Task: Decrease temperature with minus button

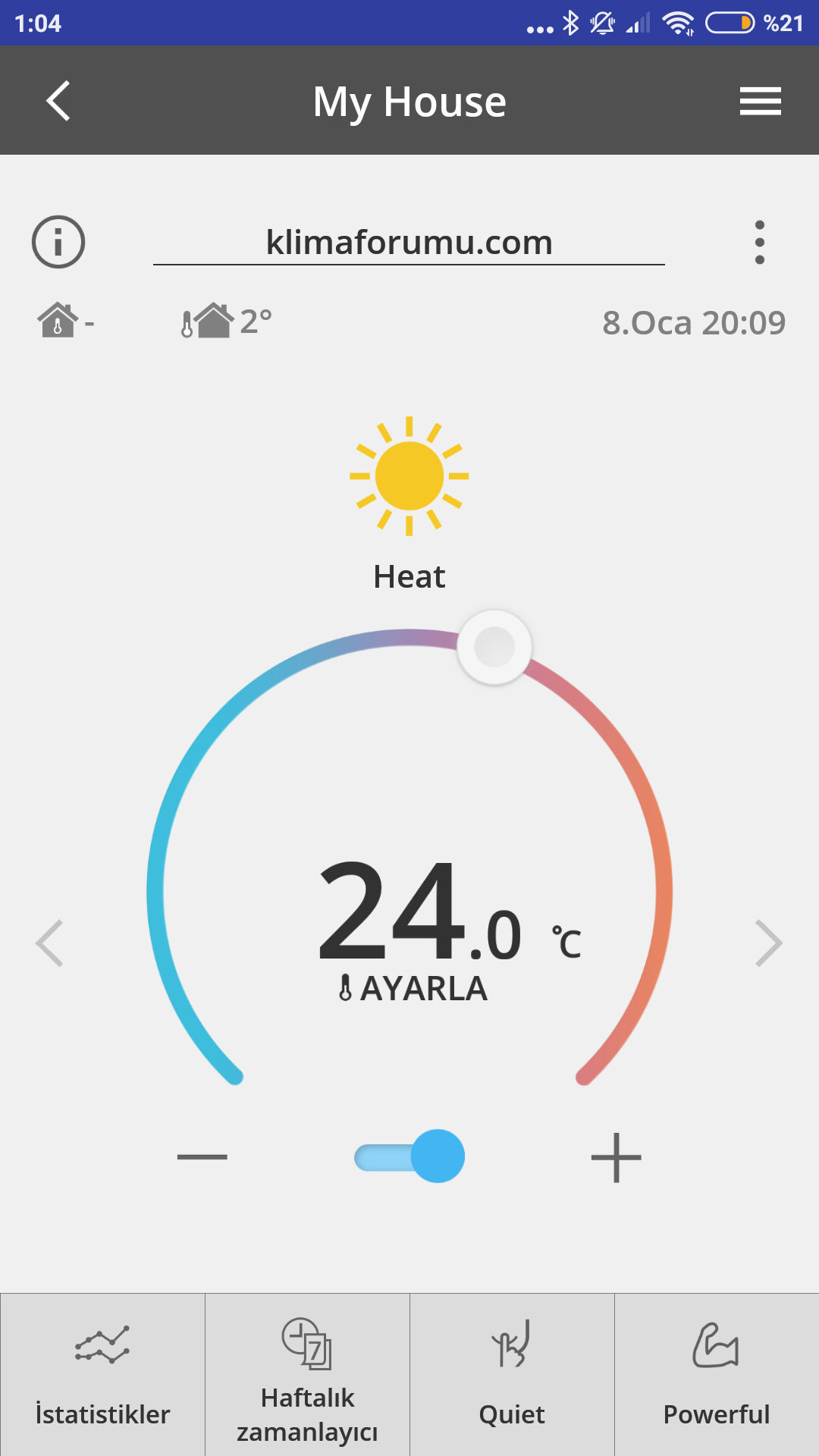Action: click(202, 1156)
